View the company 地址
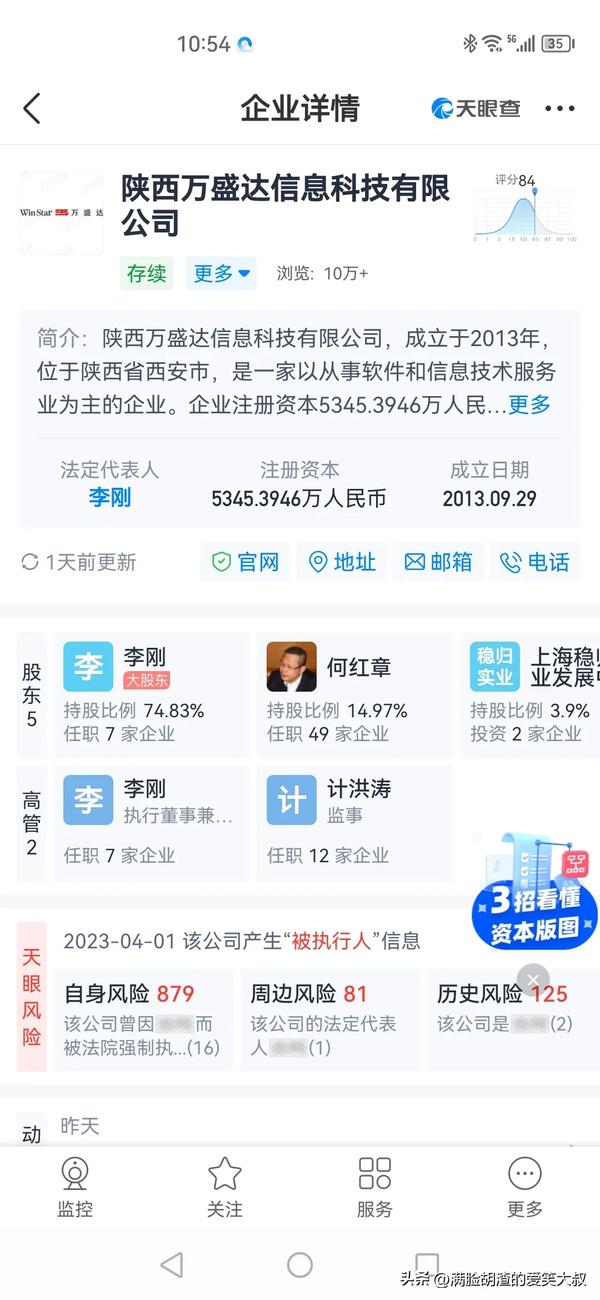This screenshot has height=1300, width=600. (x=342, y=562)
